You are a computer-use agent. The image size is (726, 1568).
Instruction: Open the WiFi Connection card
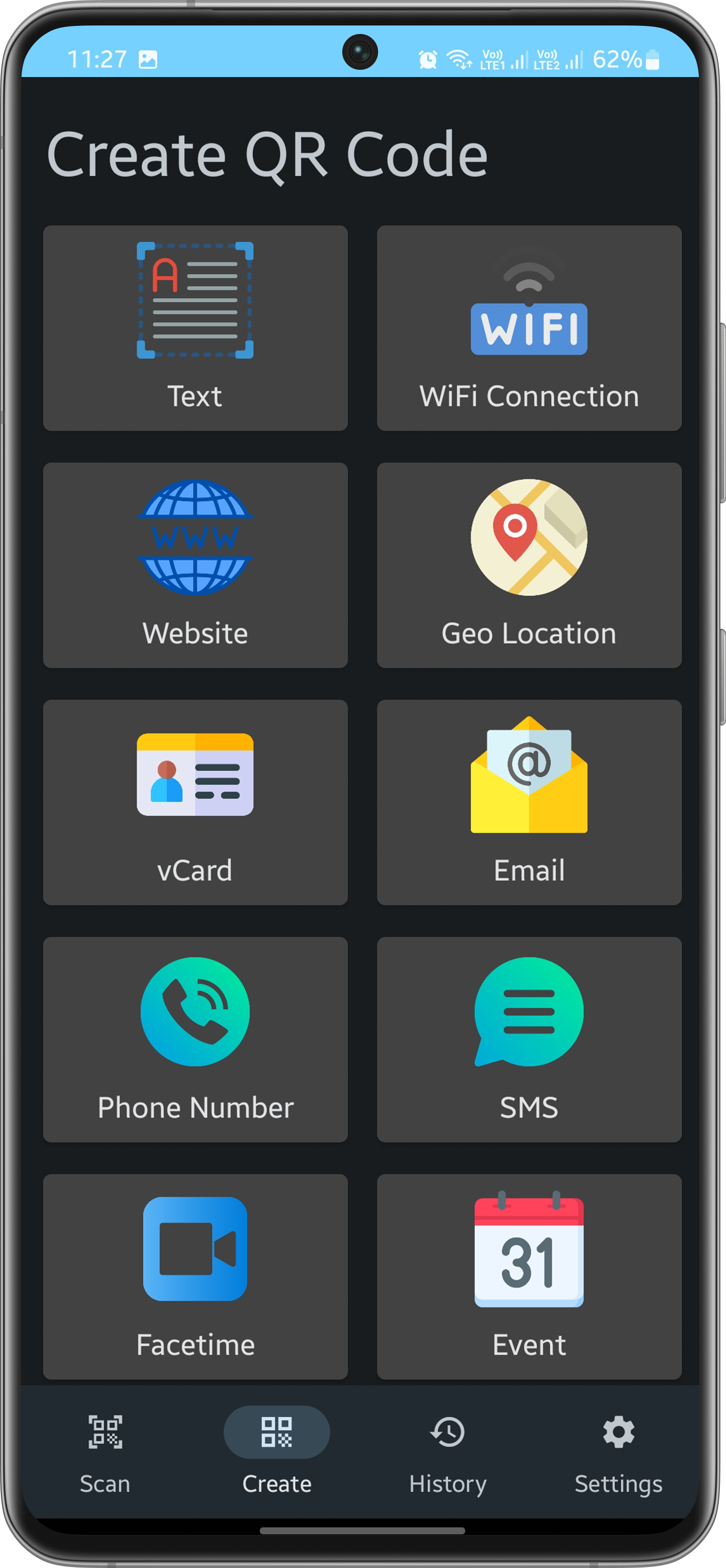(x=529, y=328)
